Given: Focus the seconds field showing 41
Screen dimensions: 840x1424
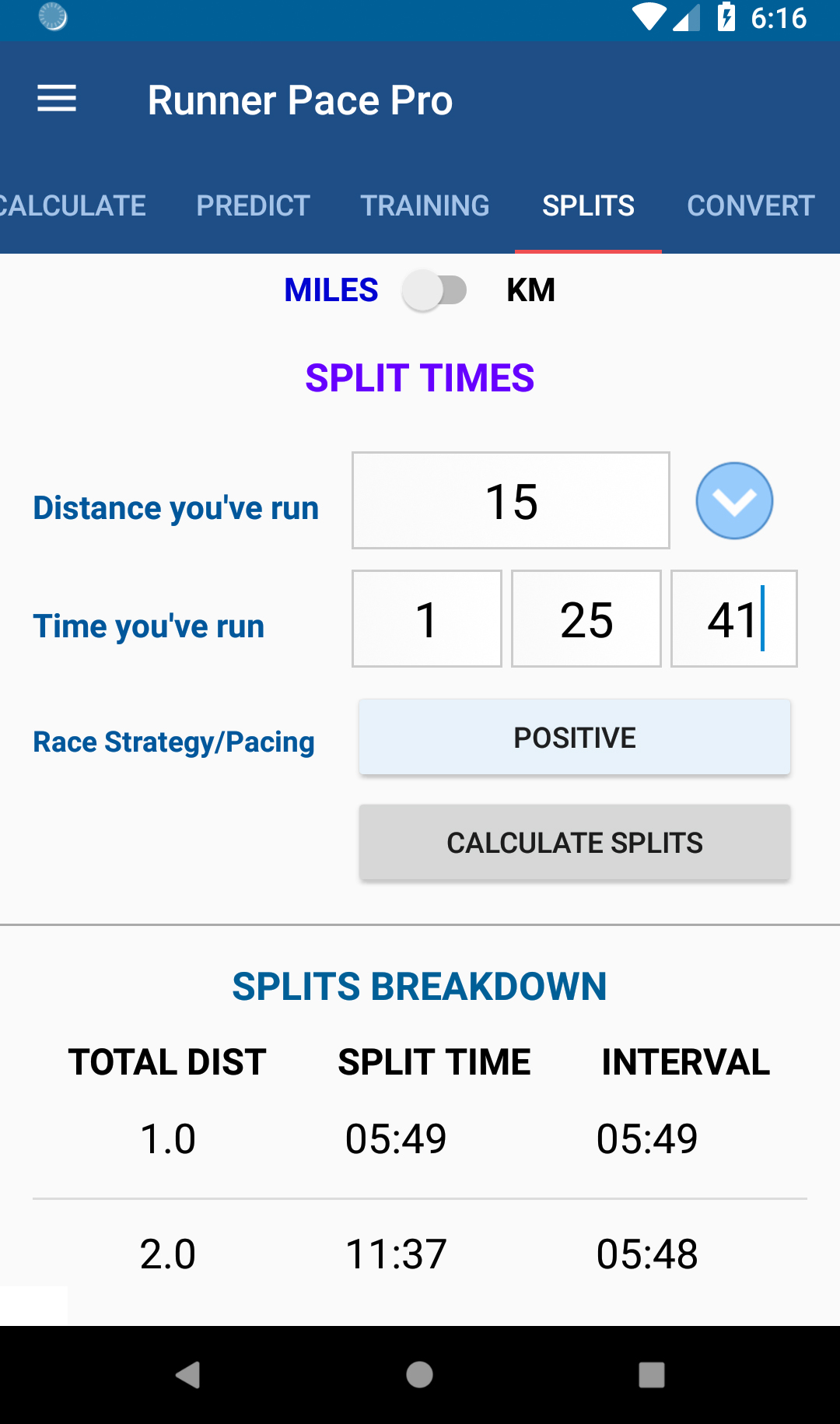Looking at the screenshot, I should 733,619.
